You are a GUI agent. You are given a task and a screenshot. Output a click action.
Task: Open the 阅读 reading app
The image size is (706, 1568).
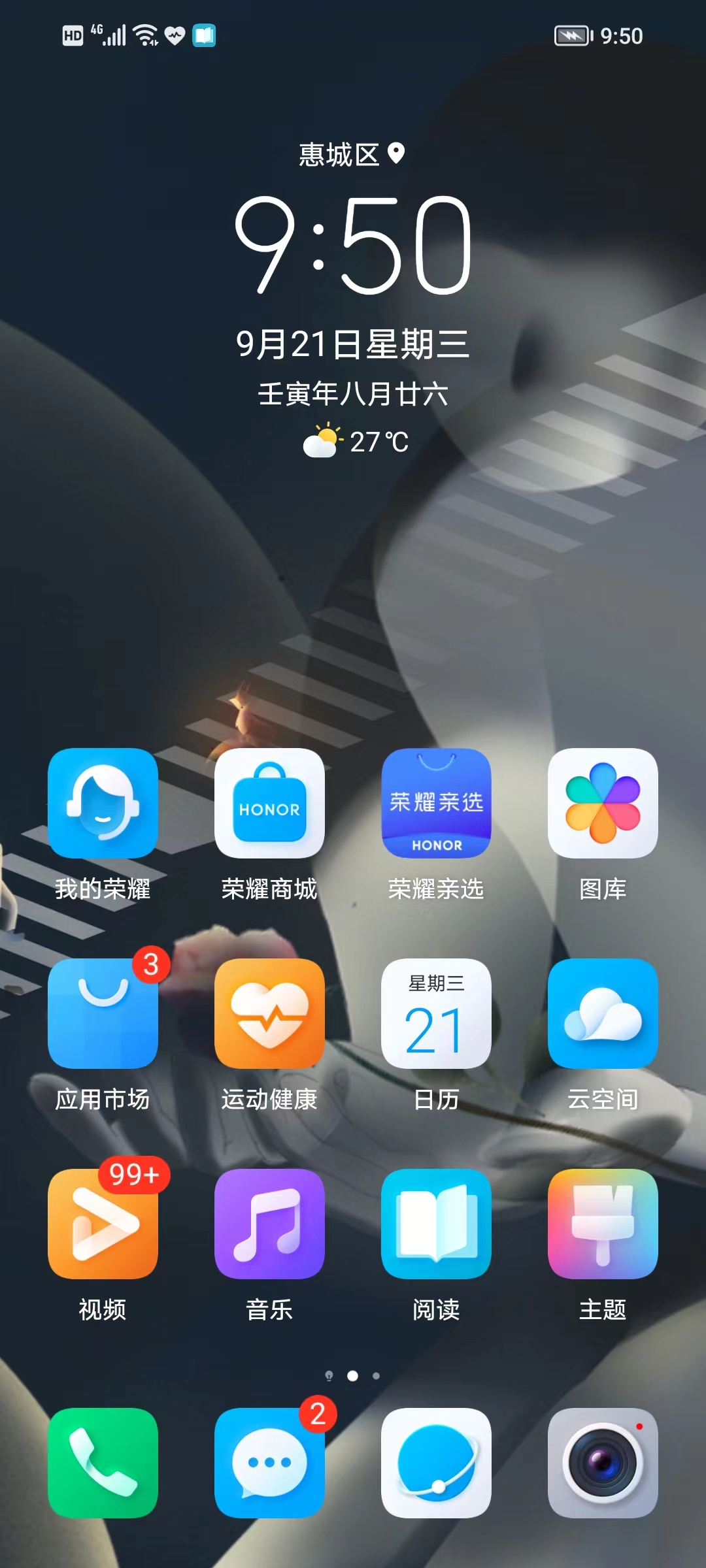pos(436,1224)
